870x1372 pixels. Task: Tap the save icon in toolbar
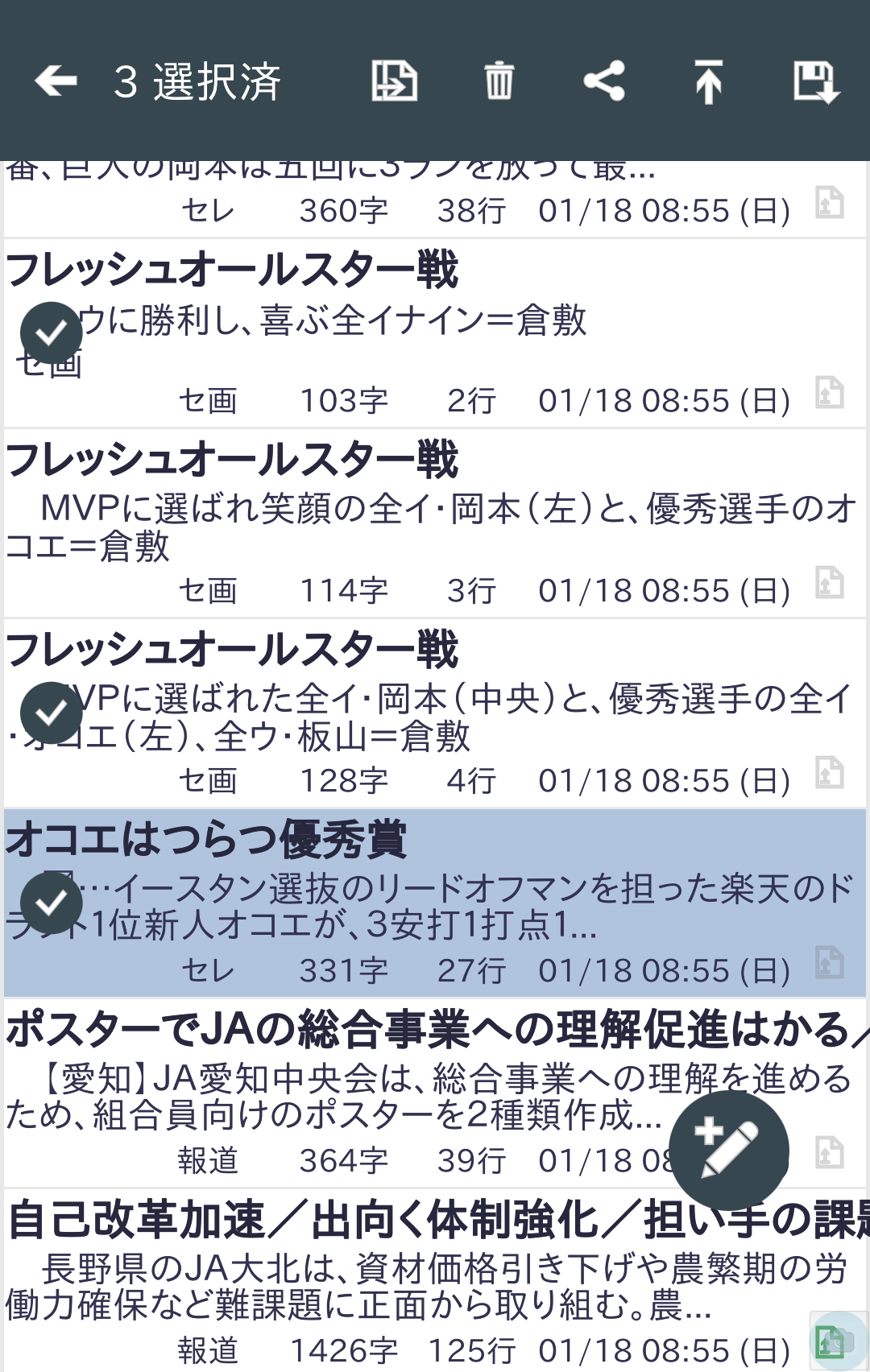tap(815, 81)
